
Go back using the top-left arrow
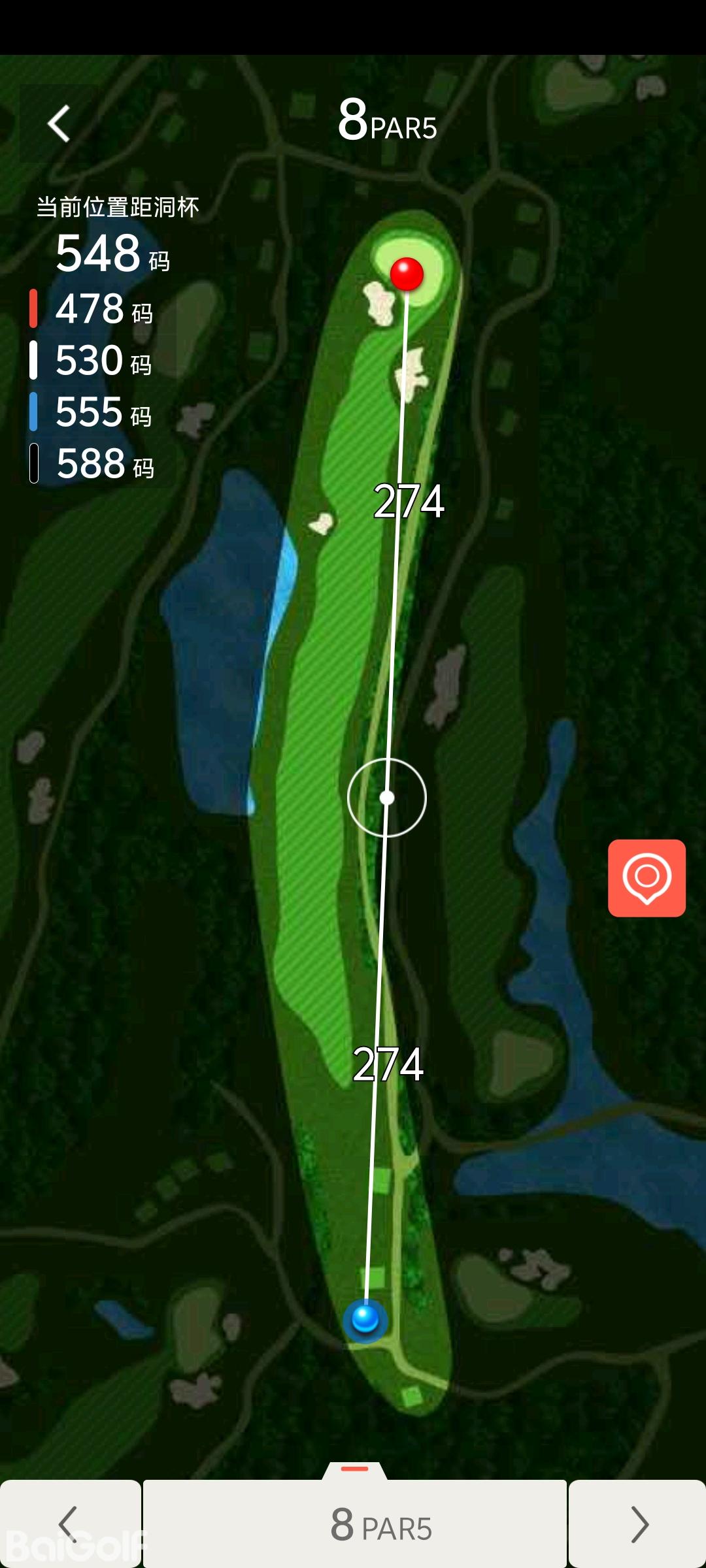59,123
